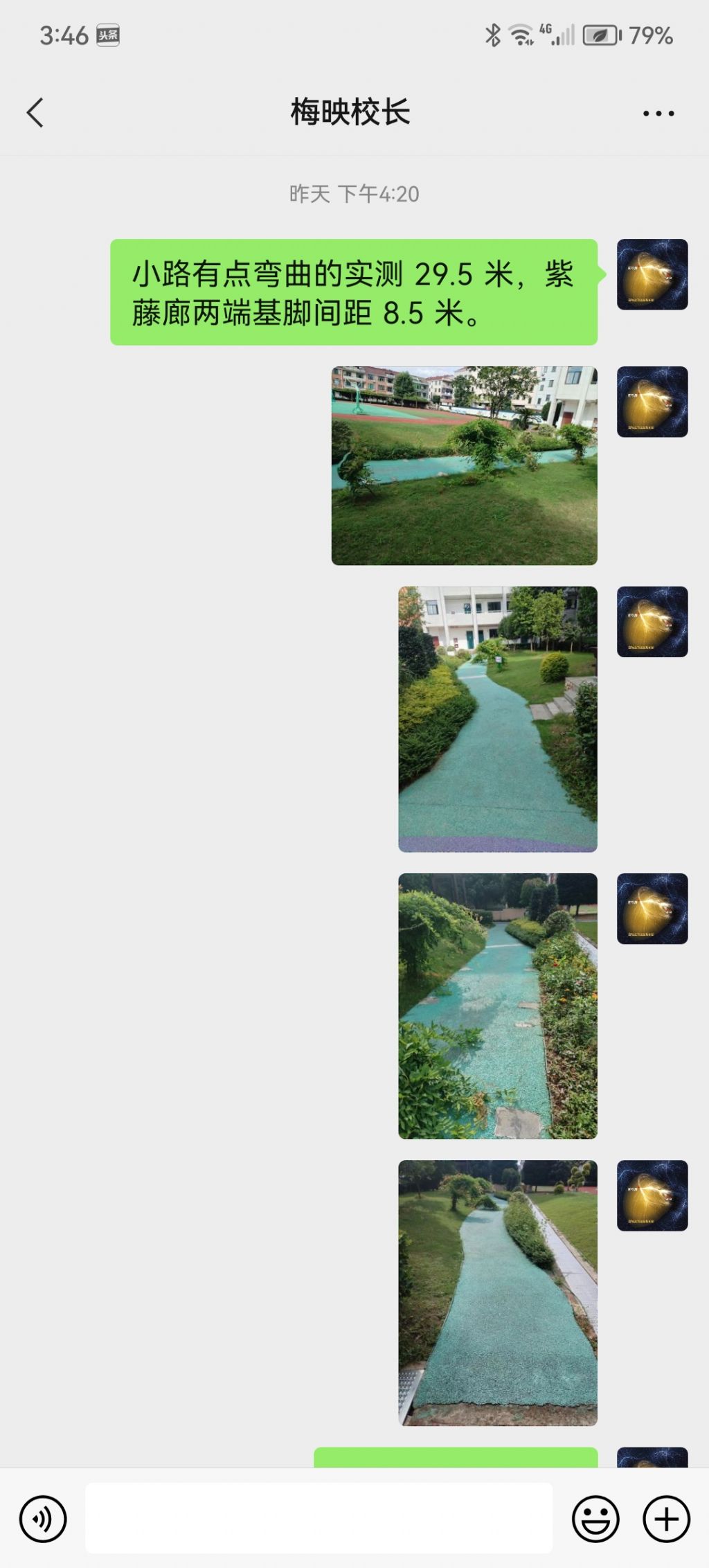This screenshot has height=1568, width=709.
Task: Open the plus attachment menu
Action: 666,1519
